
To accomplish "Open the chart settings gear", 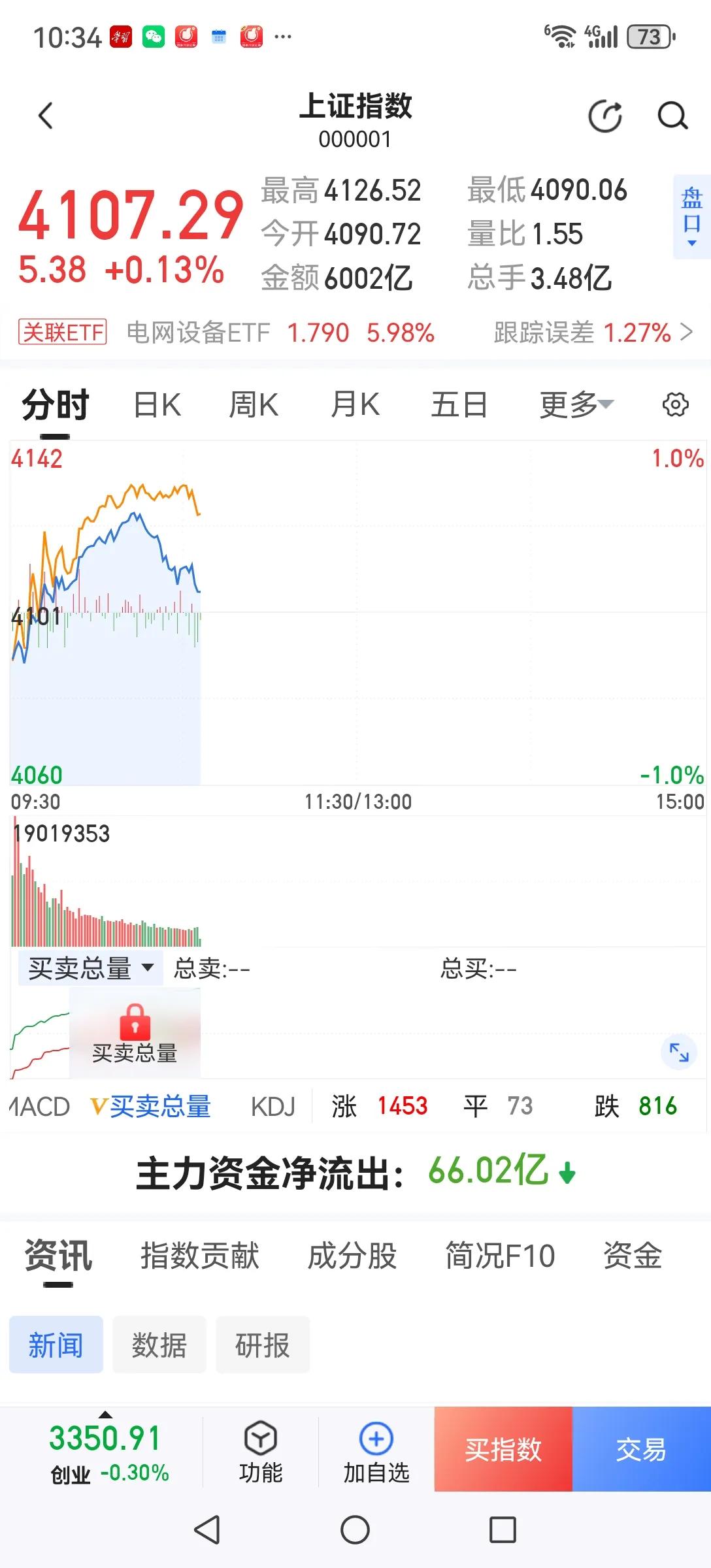I will point(676,404).
